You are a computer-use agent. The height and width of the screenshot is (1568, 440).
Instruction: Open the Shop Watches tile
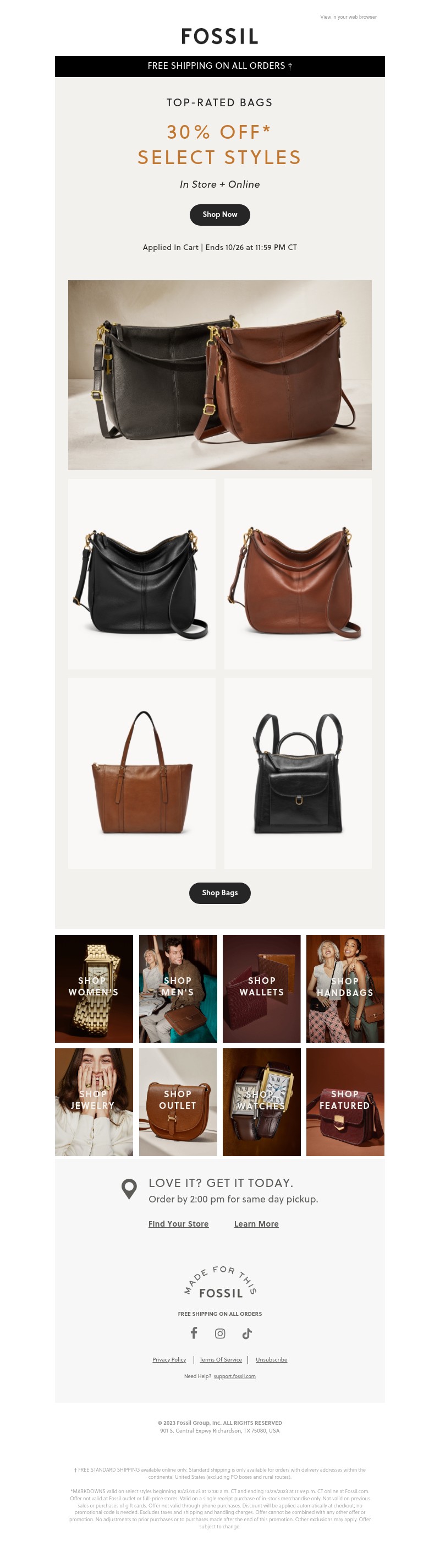(x=261, y=1102)
